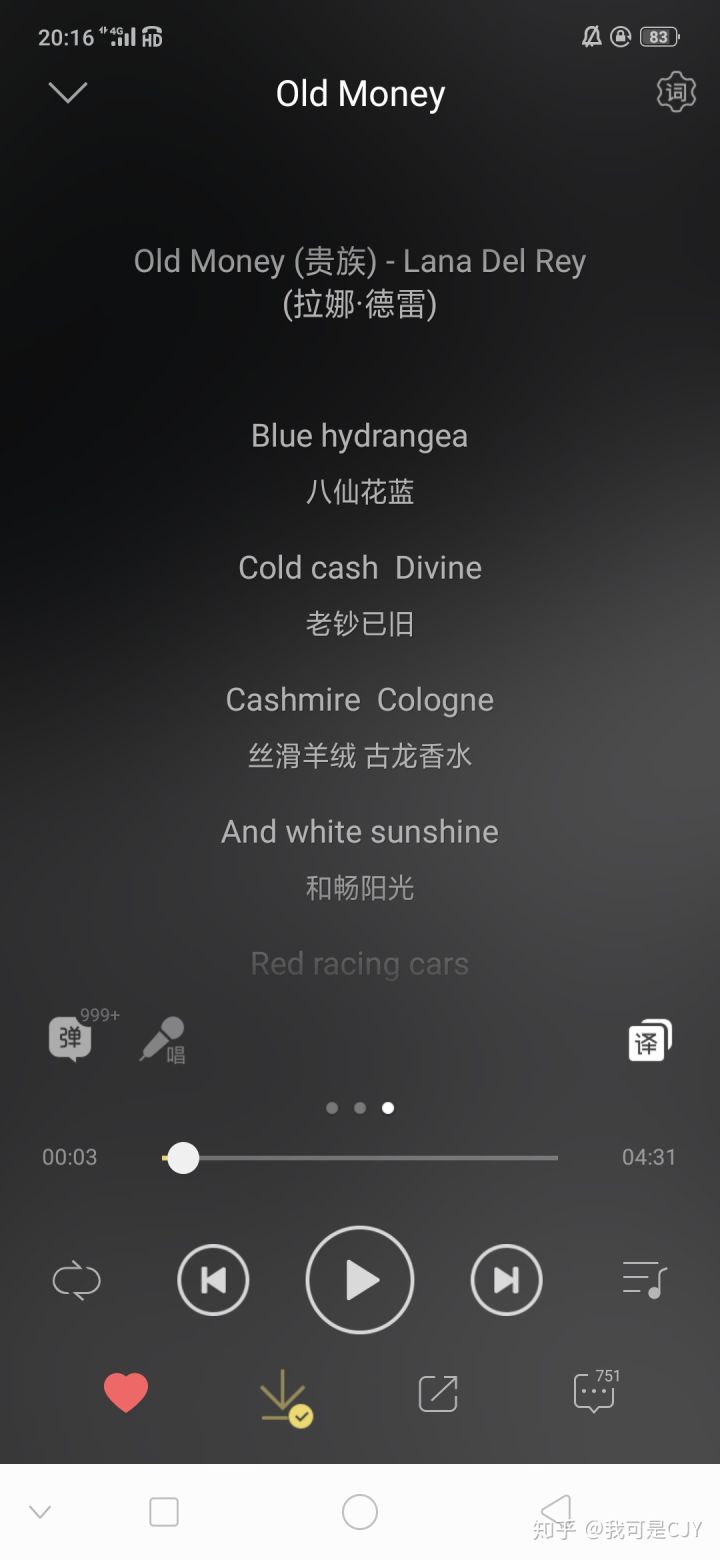This screenshot has width=720, height=1560.
Task: Skip to the next track
Action: tap(506, 1280)
